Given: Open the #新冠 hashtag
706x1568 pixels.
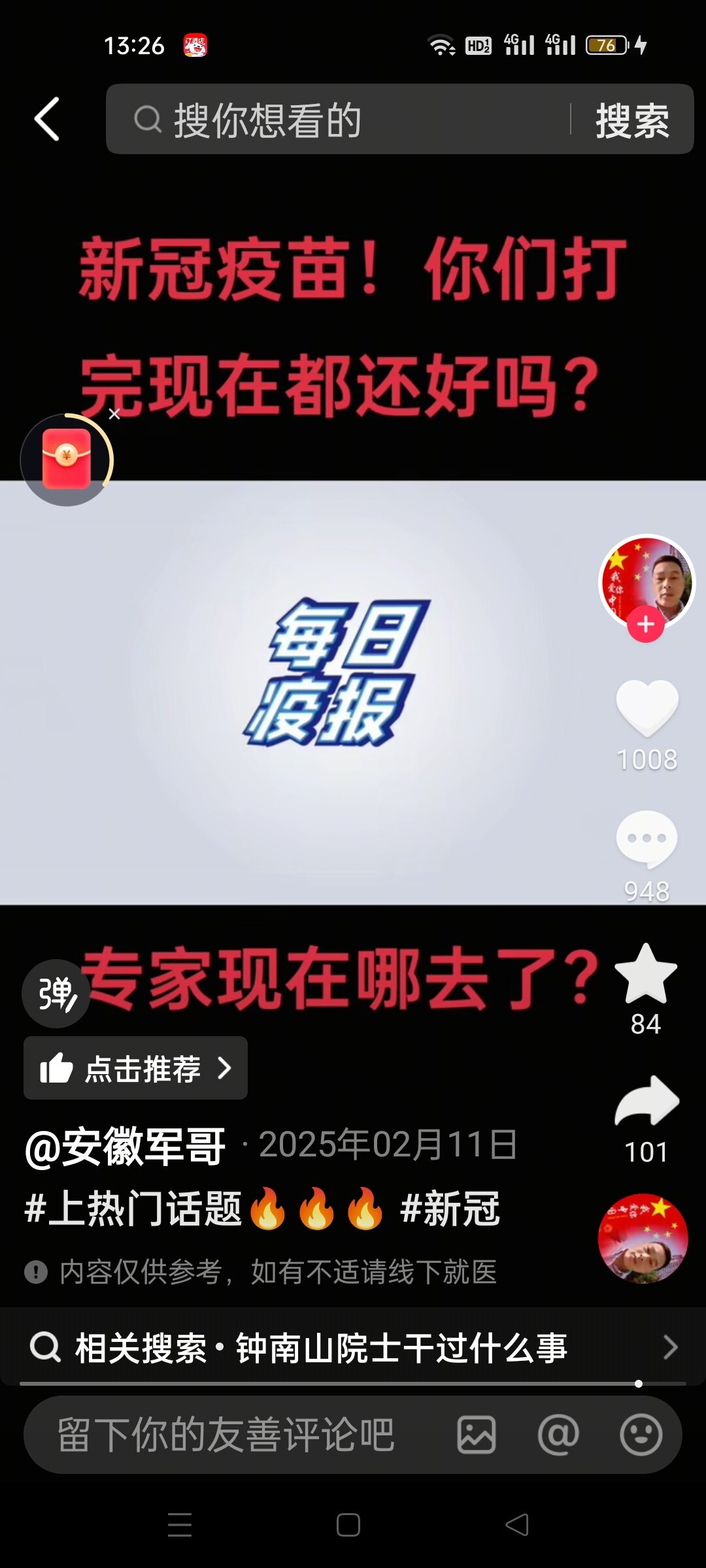Looking at the screenshot, I should click(x=450, y=1209).
